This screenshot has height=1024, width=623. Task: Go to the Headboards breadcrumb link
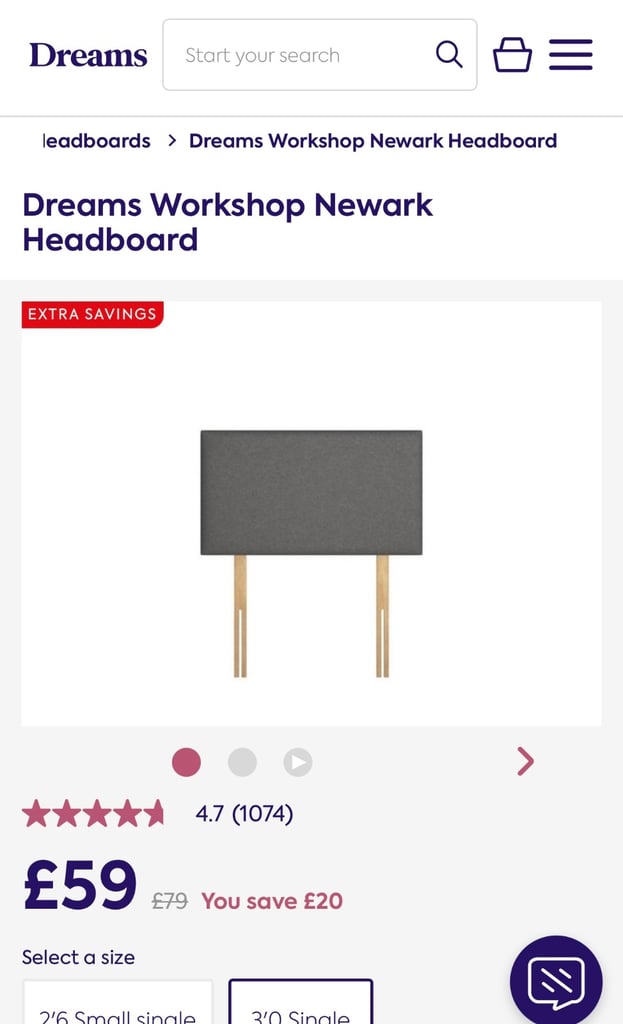pyautogui.click(x=97, y=141)
